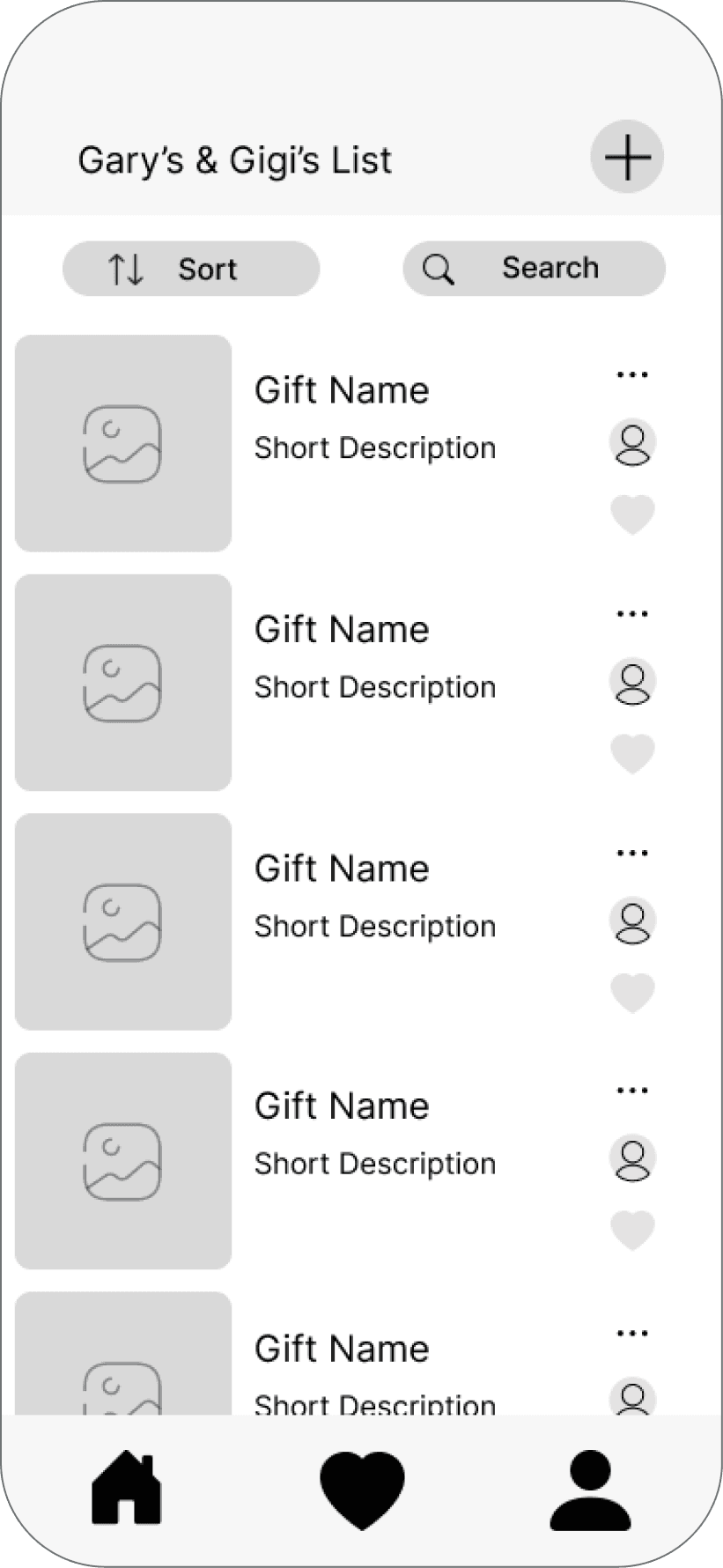The width and height of the screenshot is (723, 1568).
Task: Open the Sort options
Action: coord(190,269)
